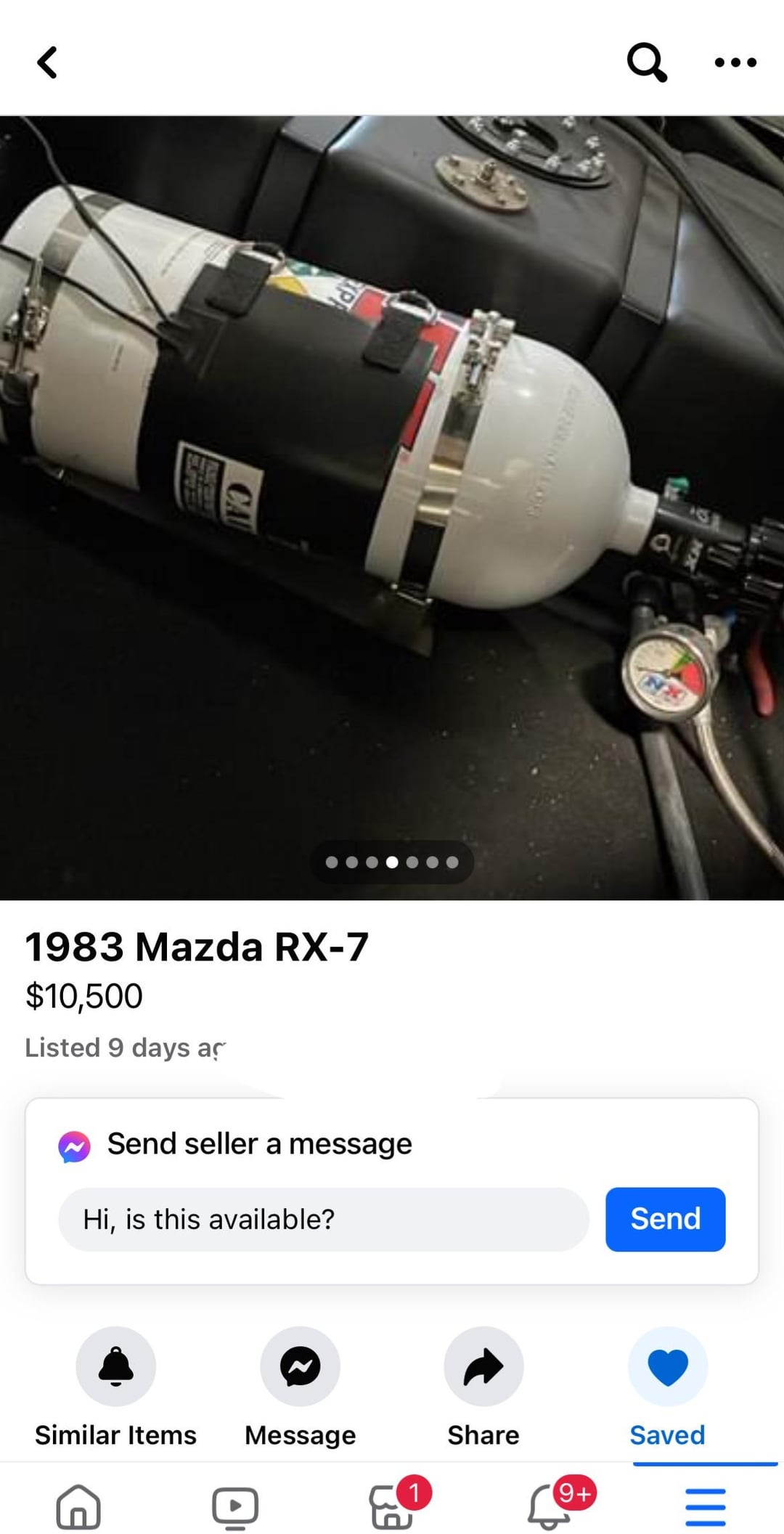
Task: Open the RX-7 listing photo
Action: point(392,508)
